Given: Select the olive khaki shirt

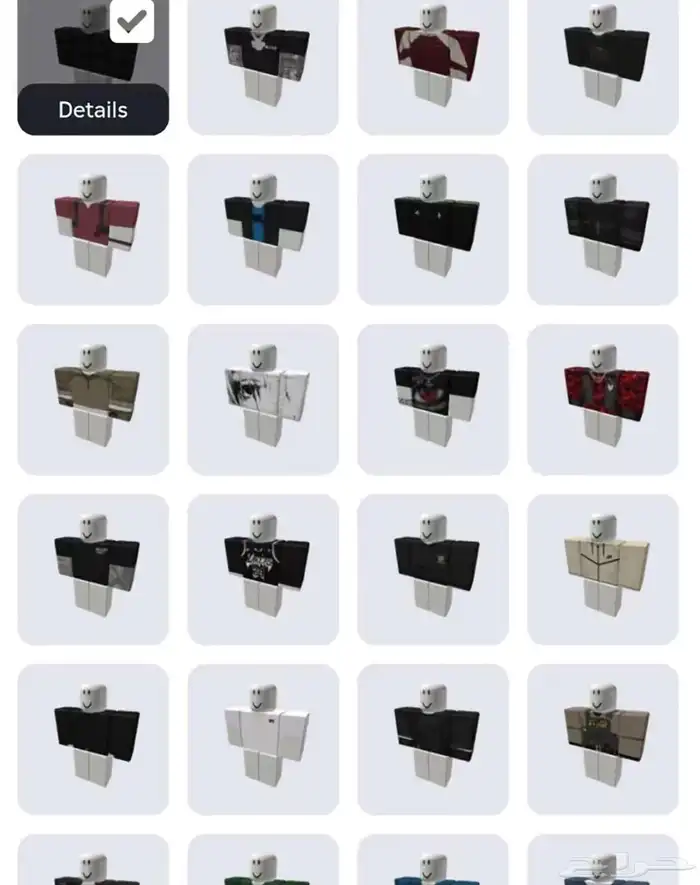Looking at the screenshot, I should point(93,399).
